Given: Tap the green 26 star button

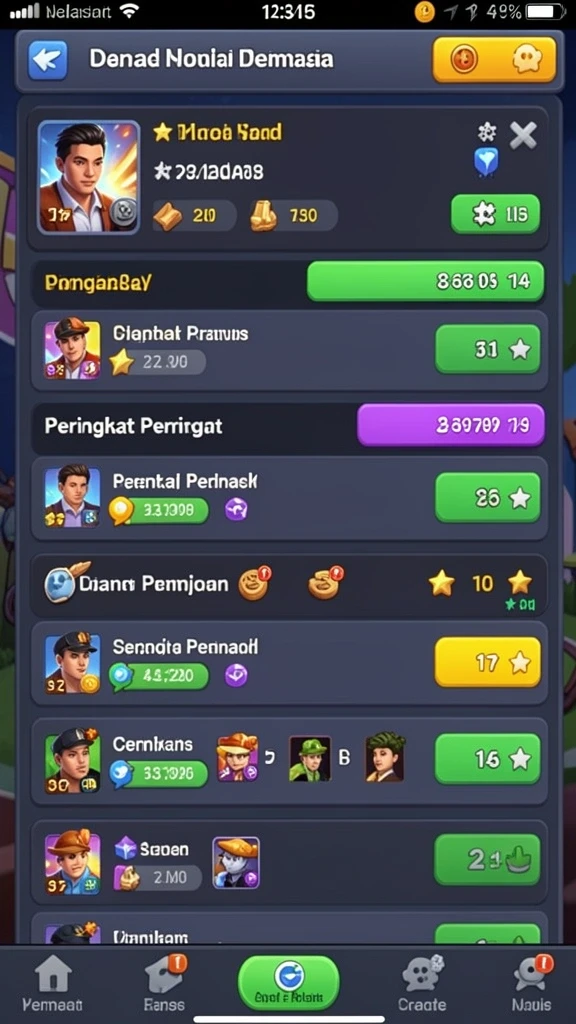Looking at the screenshot, I should coord(488,498).
